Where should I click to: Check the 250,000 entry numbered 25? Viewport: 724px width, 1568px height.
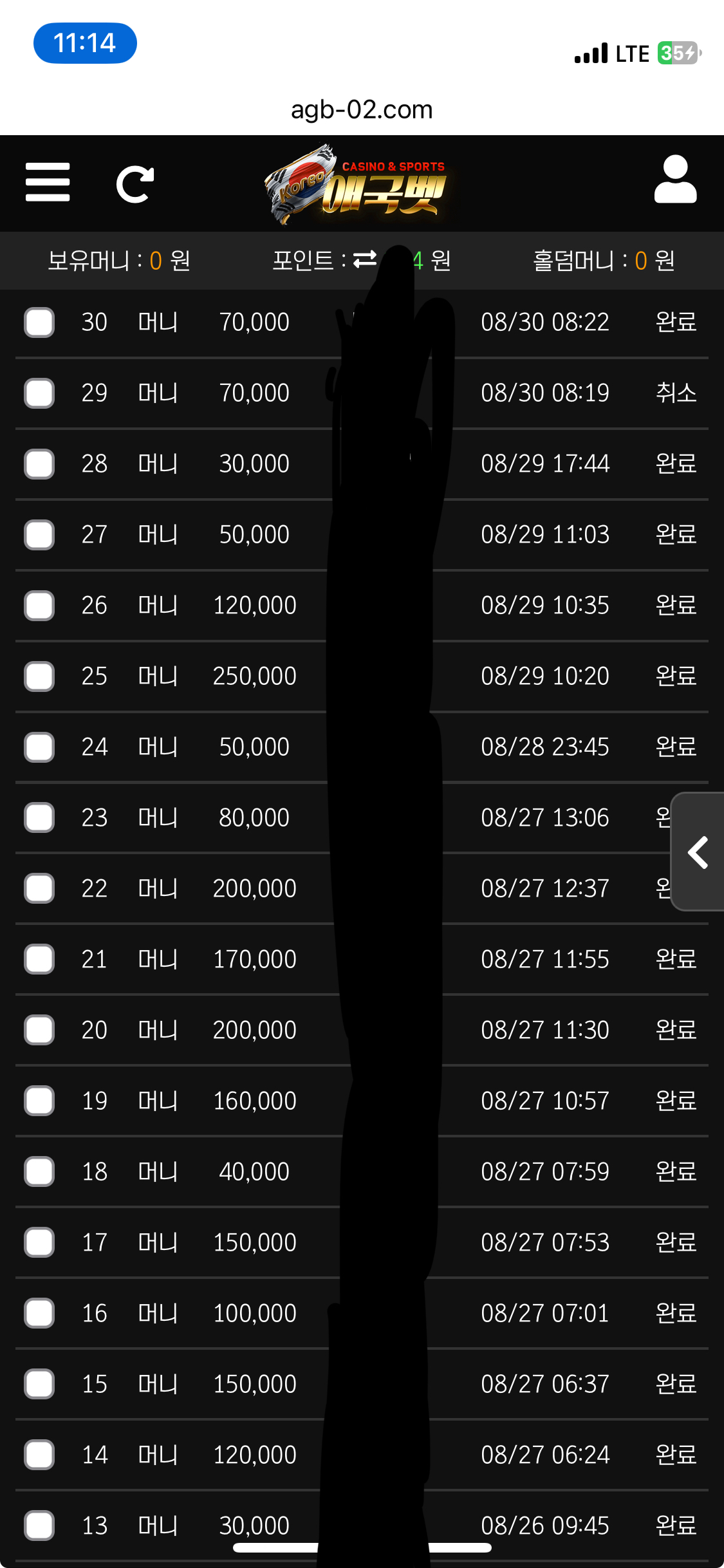tap(39, 677)
